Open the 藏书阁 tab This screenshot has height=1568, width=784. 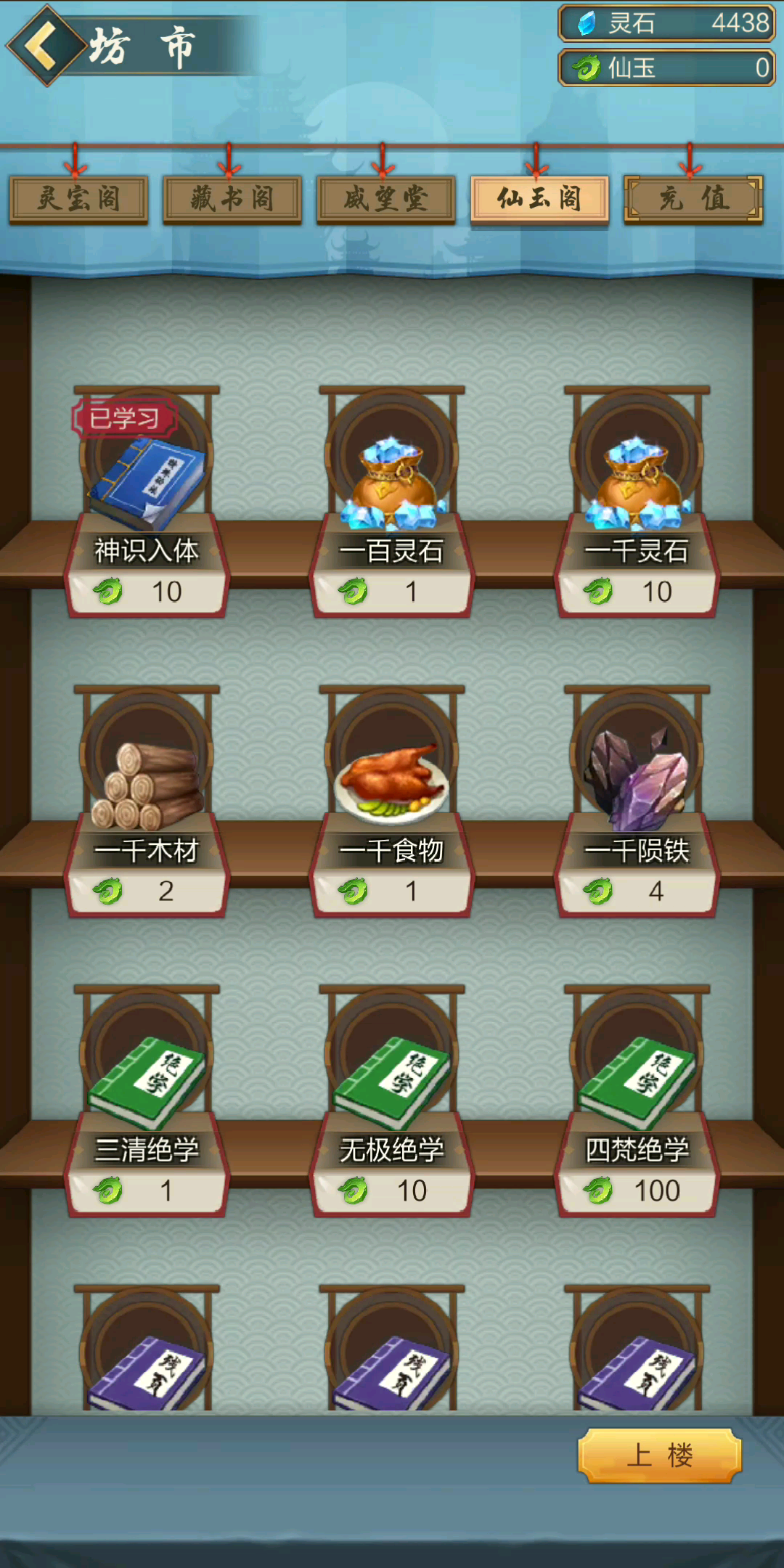(232, 199)
